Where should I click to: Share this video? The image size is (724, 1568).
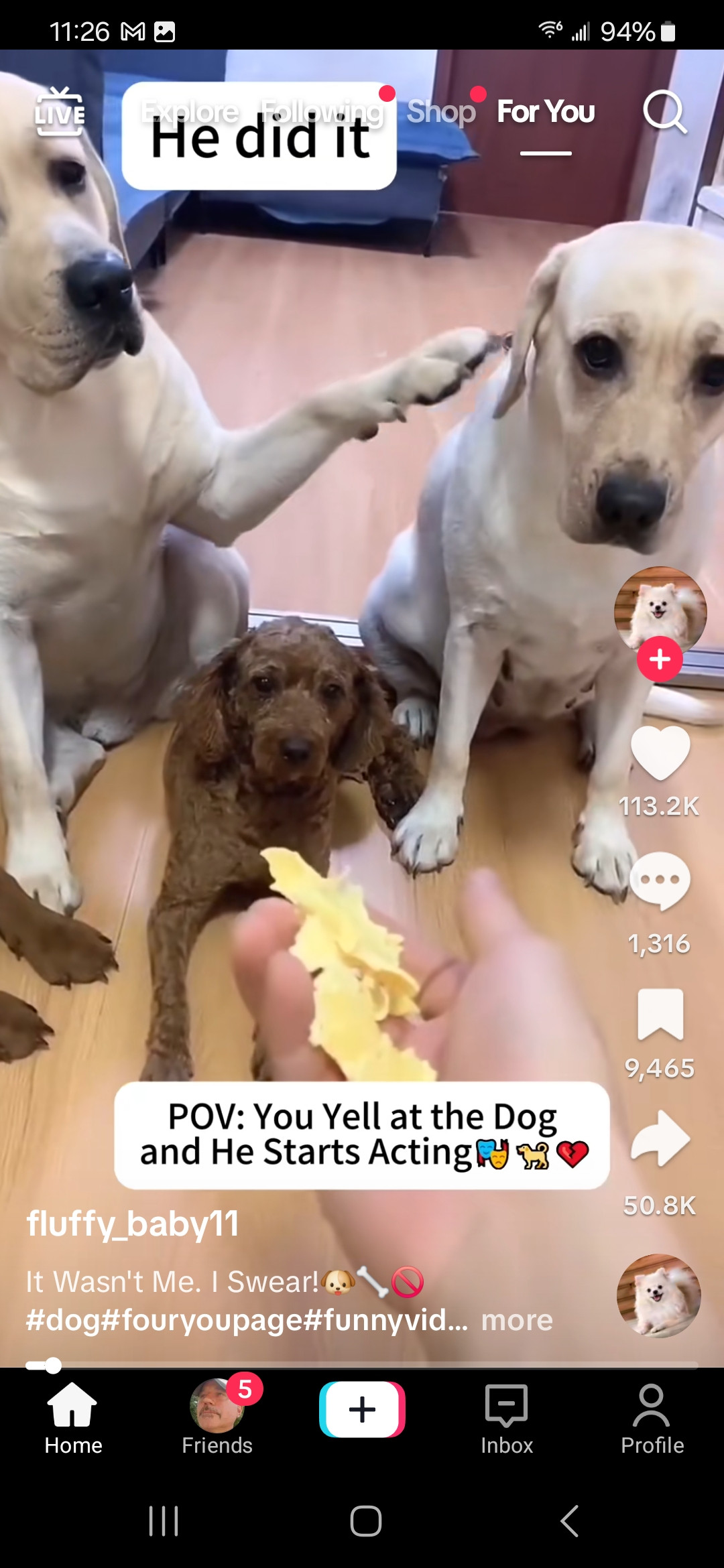pyautogui.click(x=660, y=1139)
